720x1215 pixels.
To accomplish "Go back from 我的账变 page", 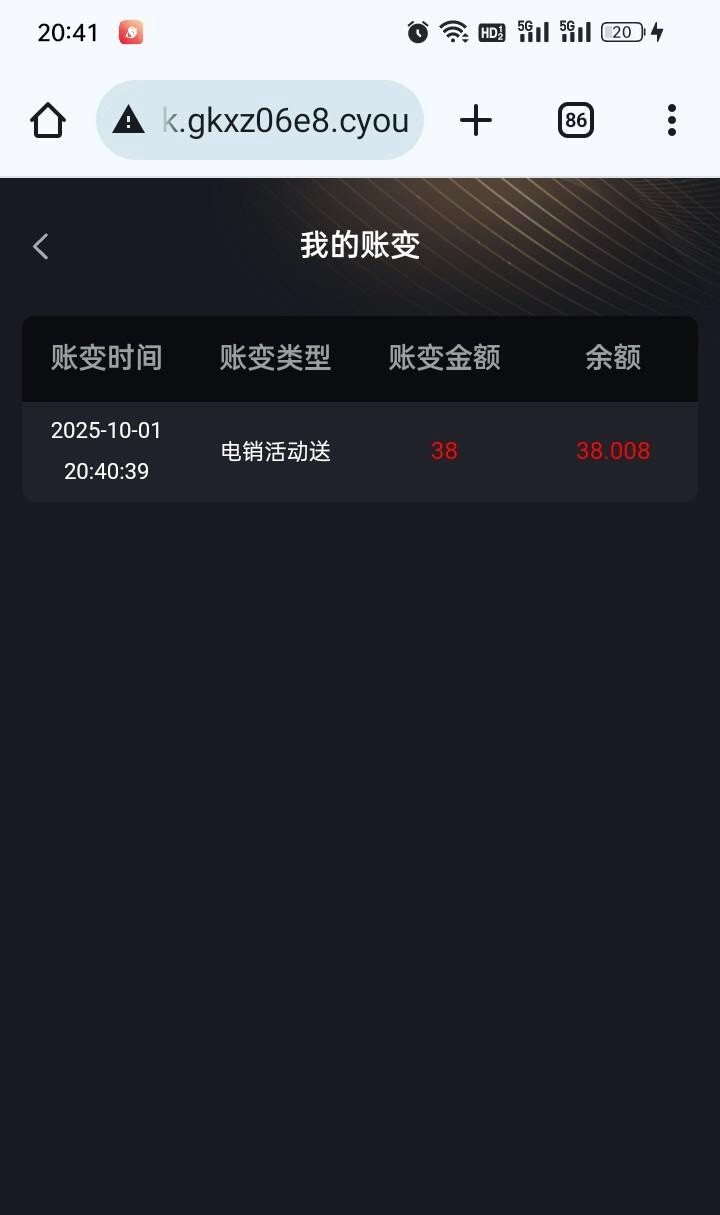I will click(41, 246).
